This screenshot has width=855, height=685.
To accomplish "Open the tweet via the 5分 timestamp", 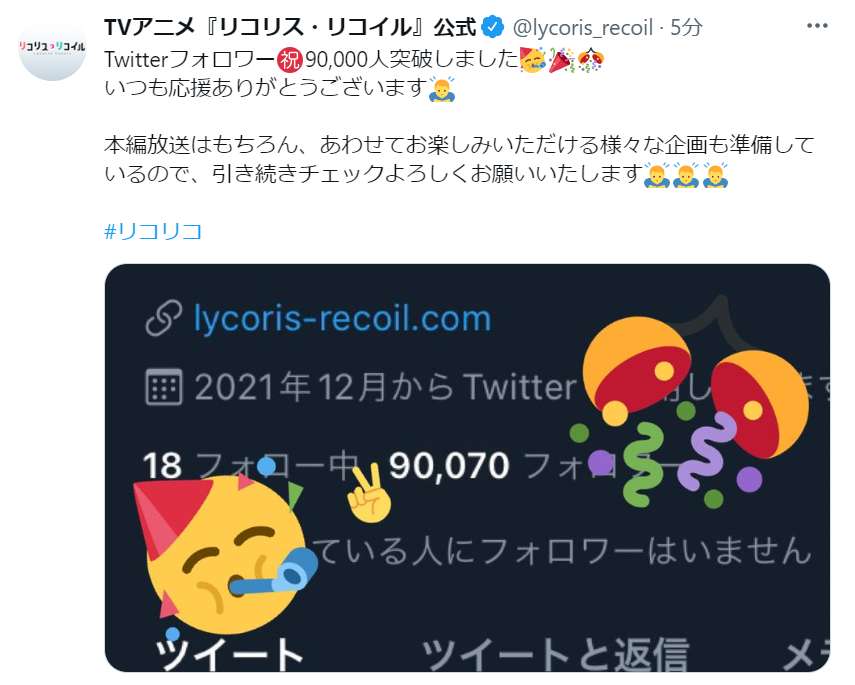I will click(x=686, y=27).
